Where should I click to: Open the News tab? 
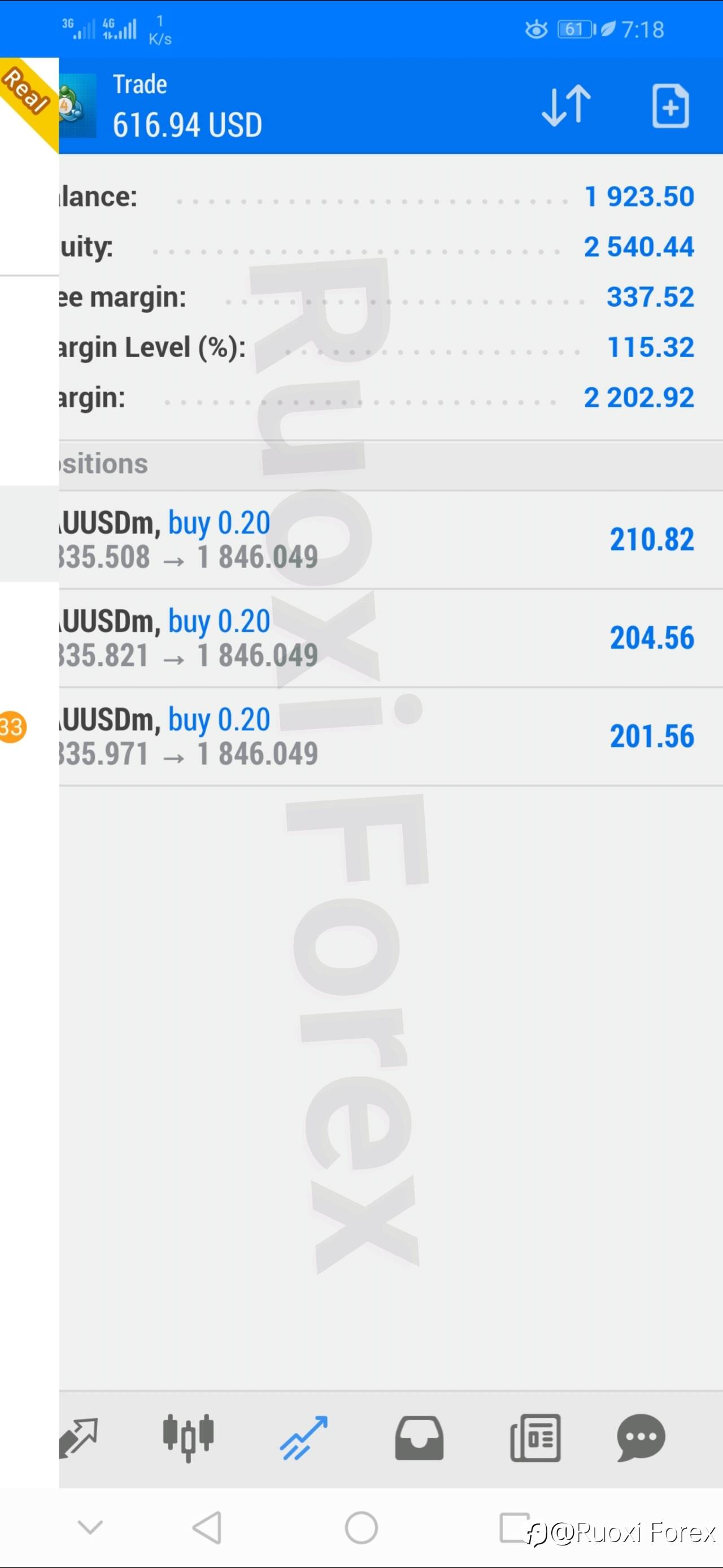535,1438
